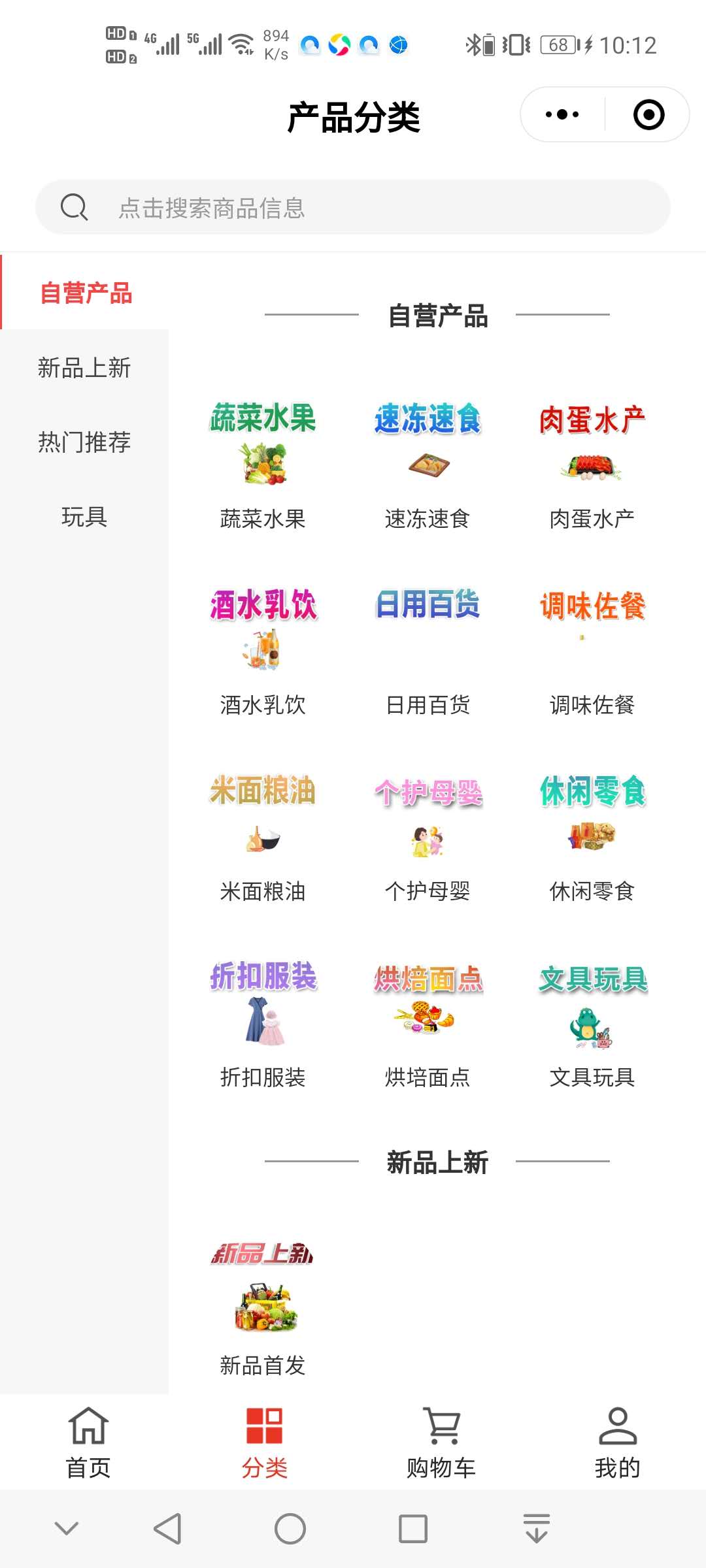Screen dimensions: 706x1568
Task: Open the 我的 profile tab
Action: point(618,1443)
